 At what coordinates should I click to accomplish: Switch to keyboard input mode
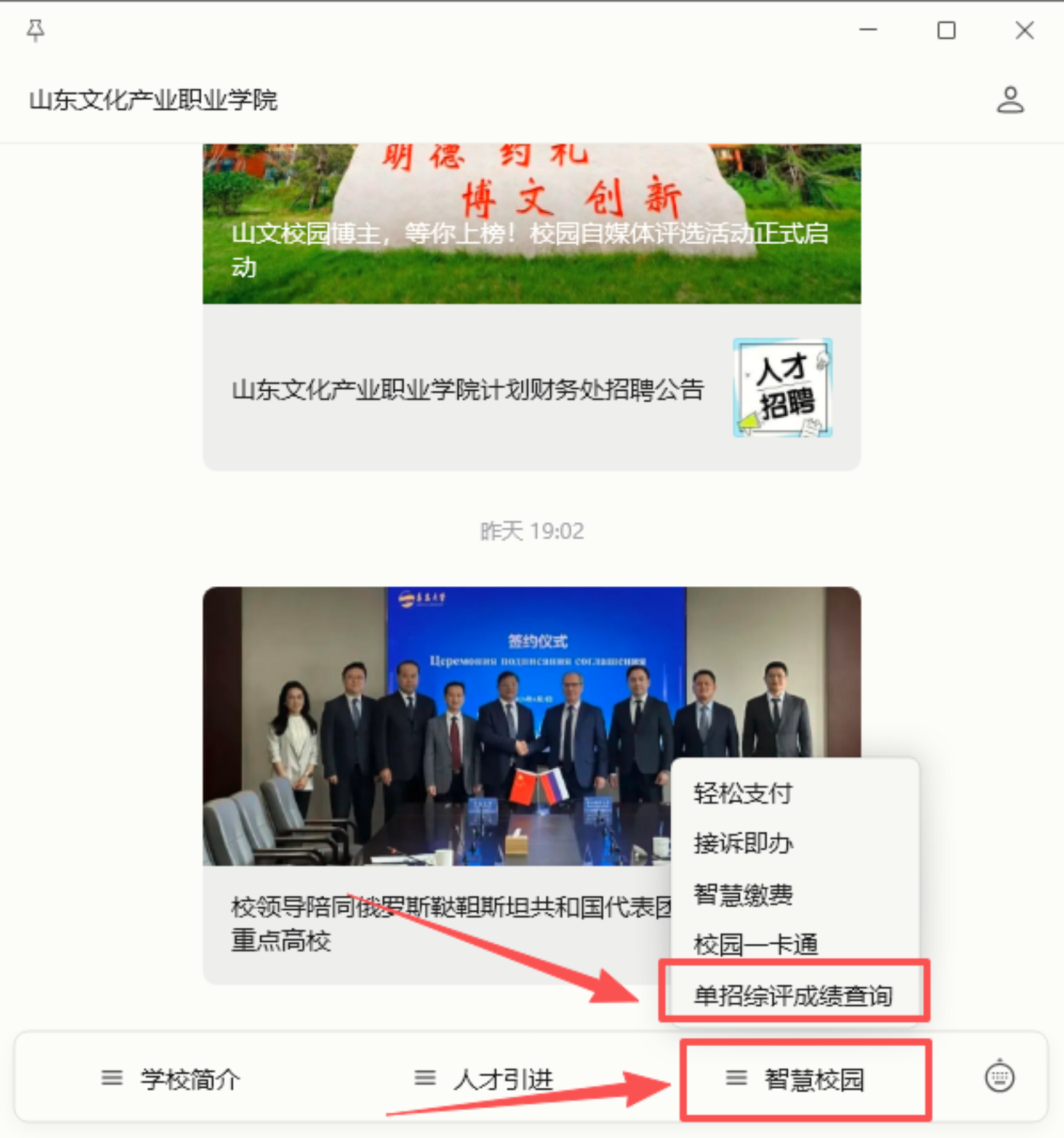pos(999,1077)
